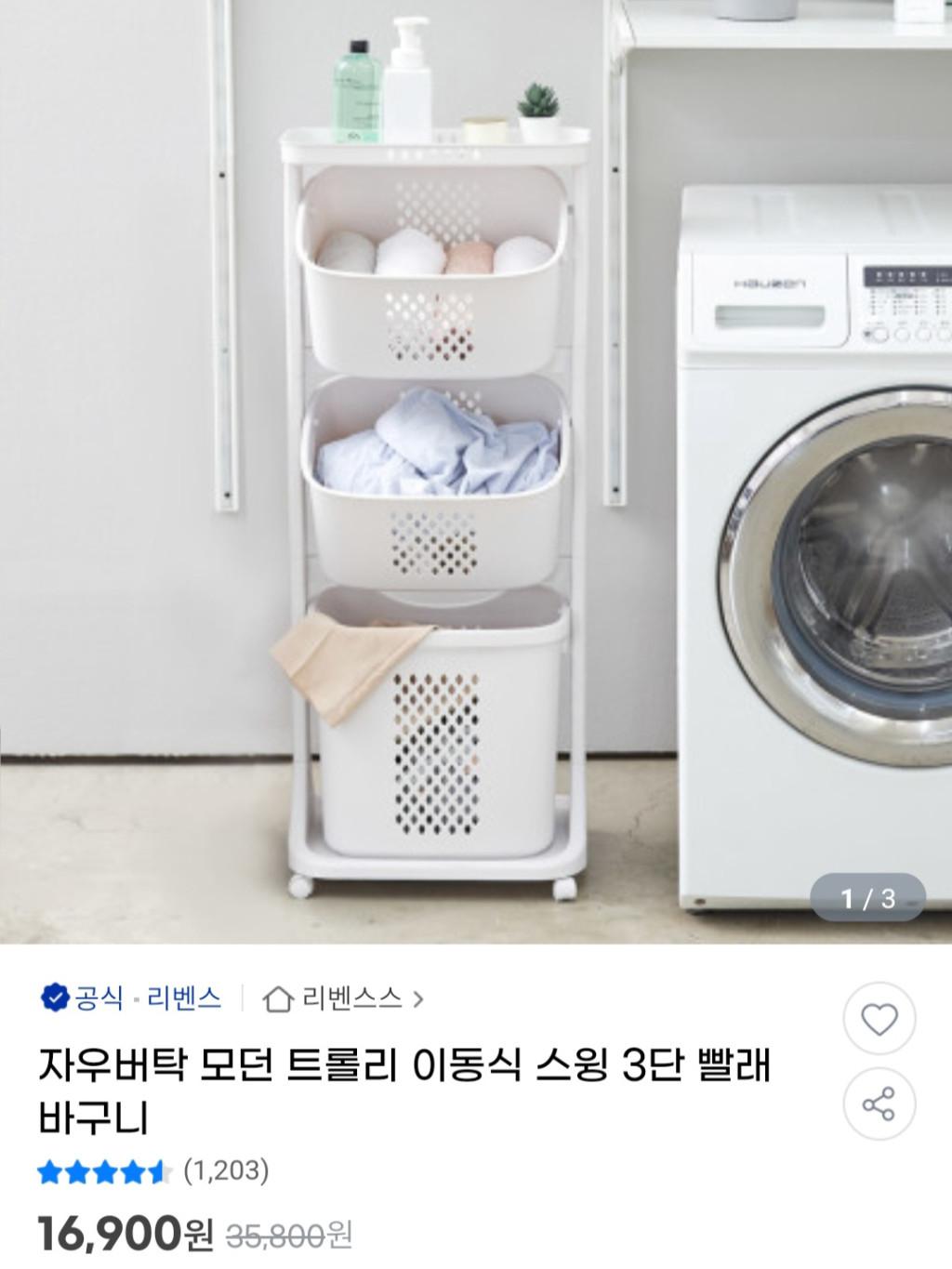Viewport: 952px width, 1269px height.
Task: View the 1,203 customer reviews
Action: tap(226, 1170)
